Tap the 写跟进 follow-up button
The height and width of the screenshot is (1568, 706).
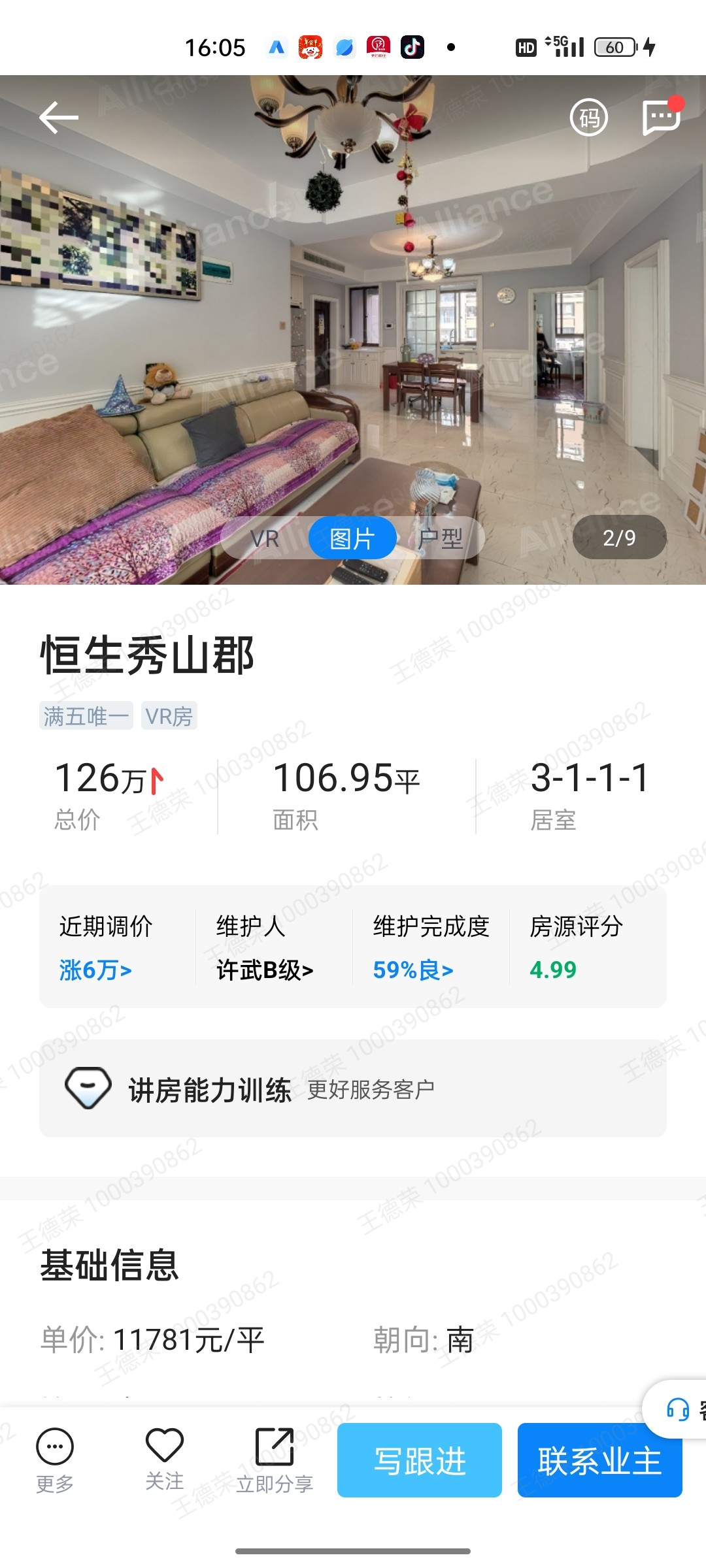coord(420,1461)
